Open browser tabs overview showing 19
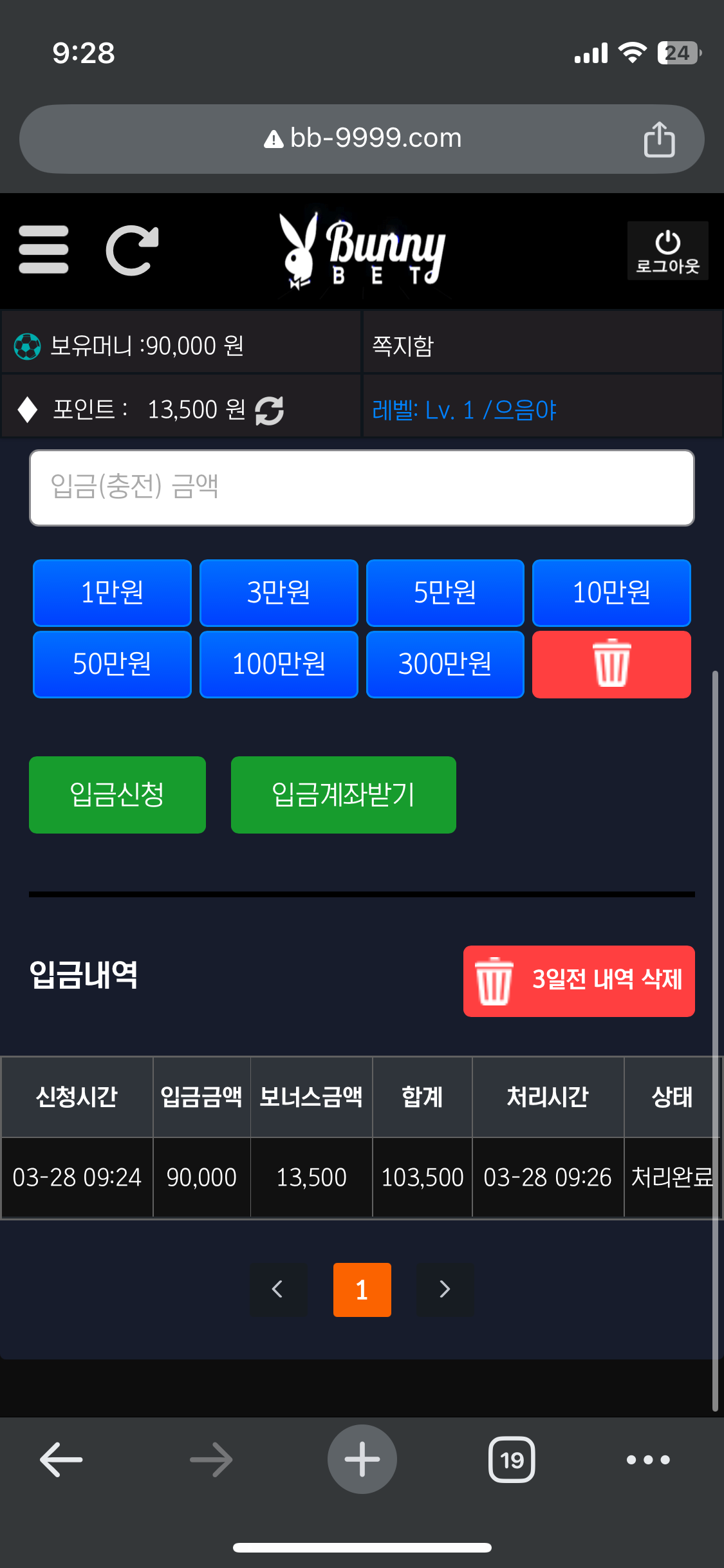 coord(512,1459)
